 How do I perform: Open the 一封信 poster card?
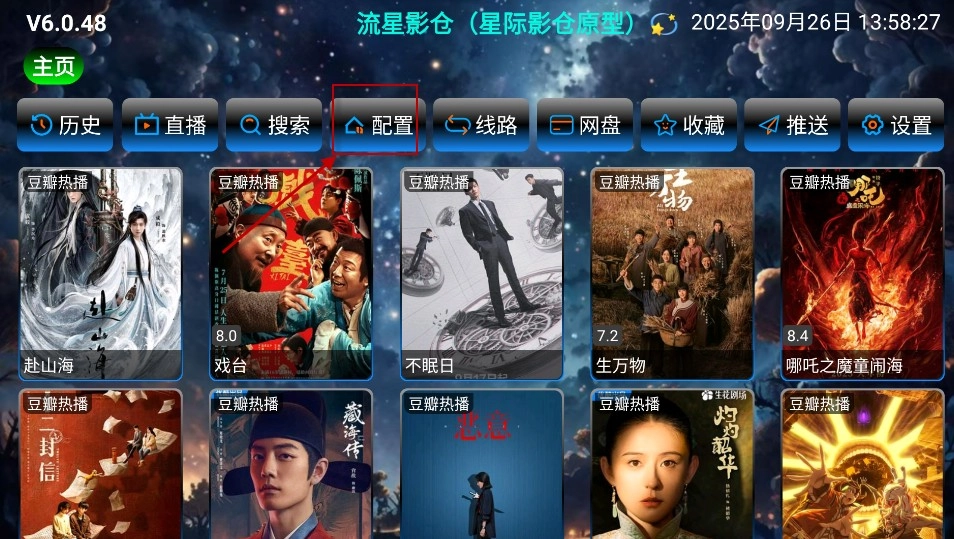click(x=101, y=465)
